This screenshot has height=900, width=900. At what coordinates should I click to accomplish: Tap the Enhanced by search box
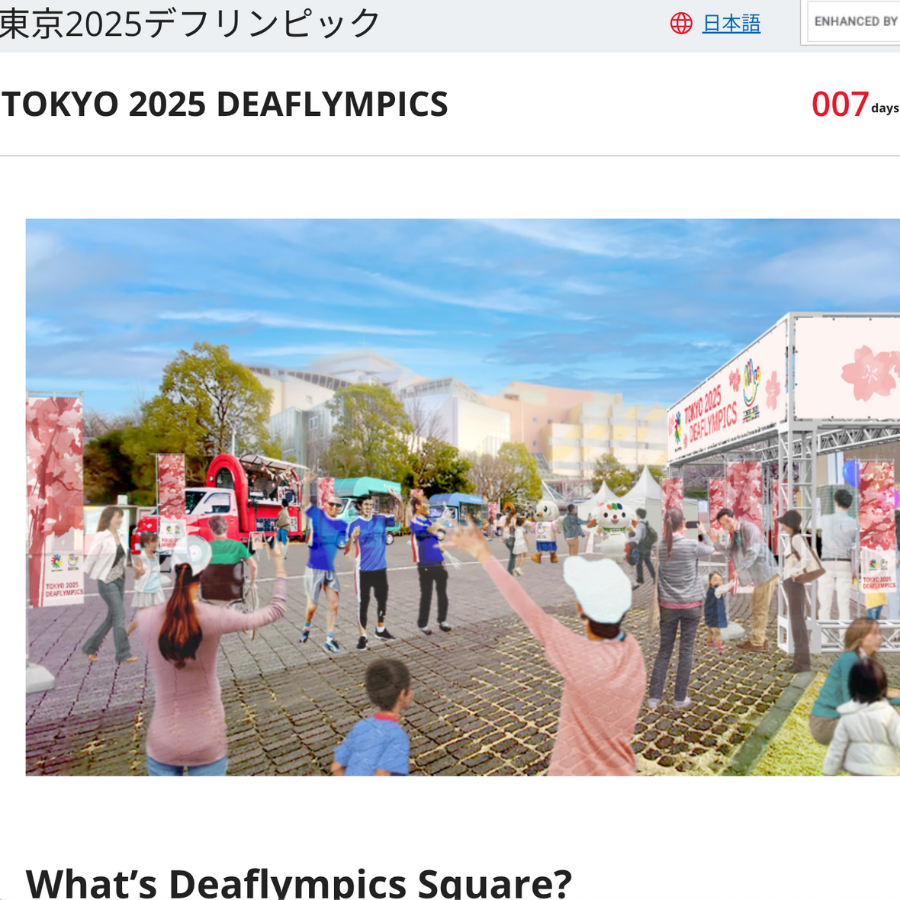pos(854,22)
